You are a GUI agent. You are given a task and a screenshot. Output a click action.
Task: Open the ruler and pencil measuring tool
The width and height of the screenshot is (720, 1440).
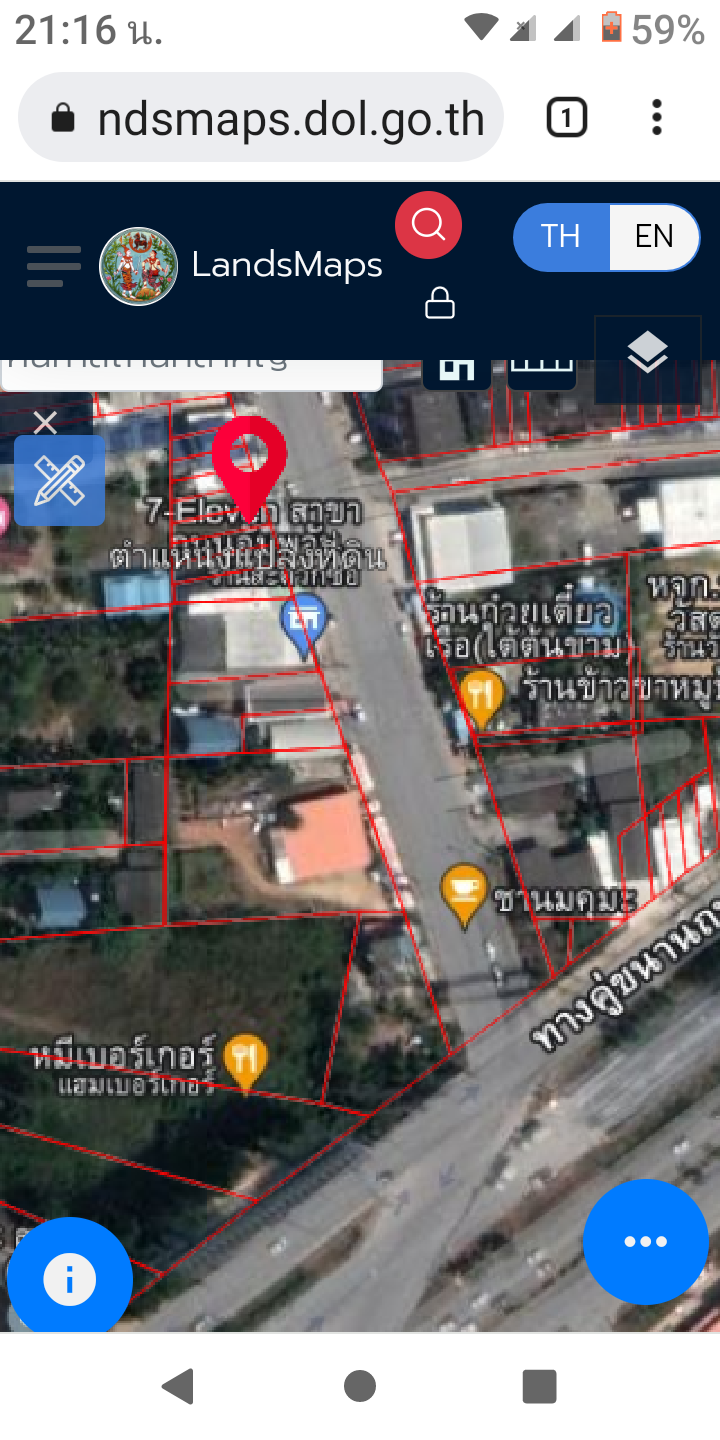tap(60, 481)
